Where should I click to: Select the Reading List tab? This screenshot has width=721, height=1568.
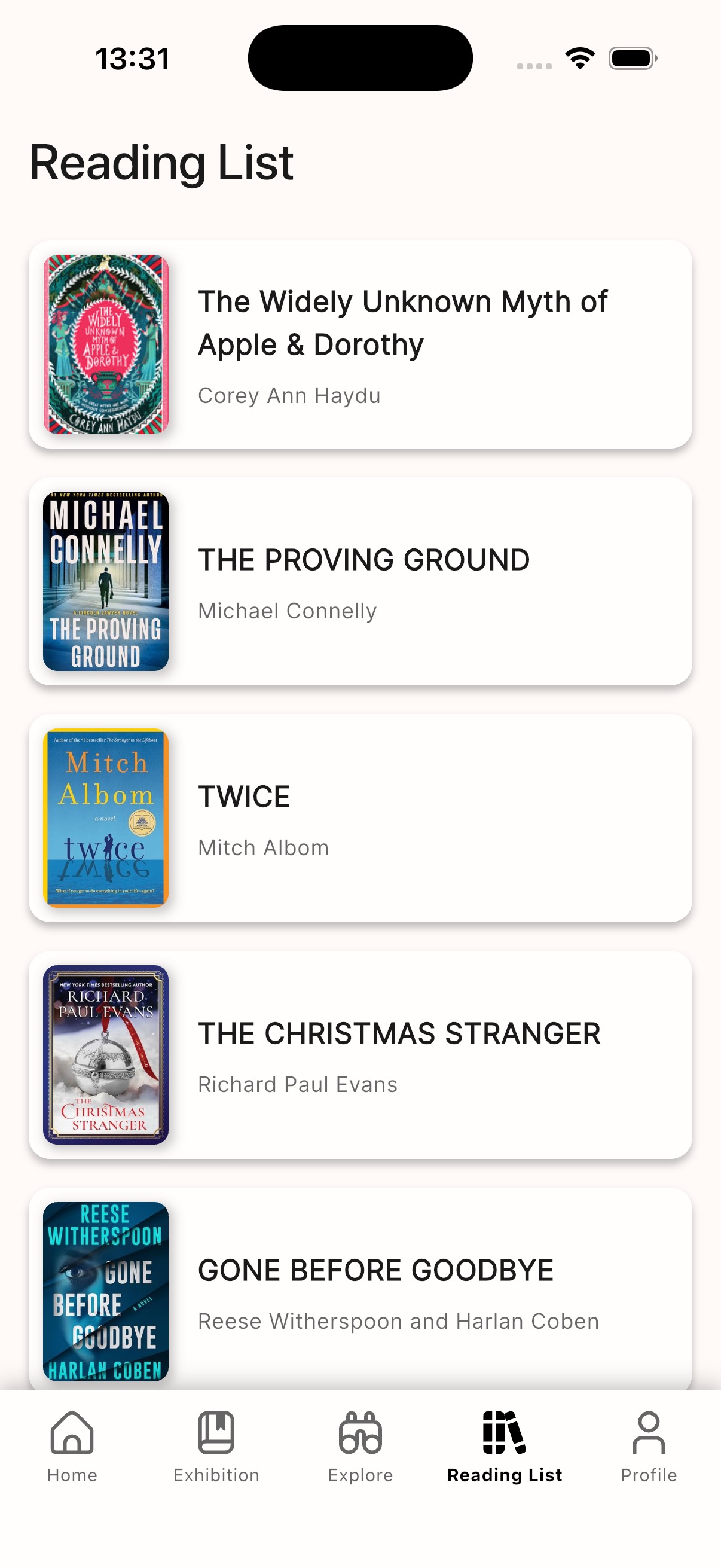pyautogui.click(x=505, y=1447)
